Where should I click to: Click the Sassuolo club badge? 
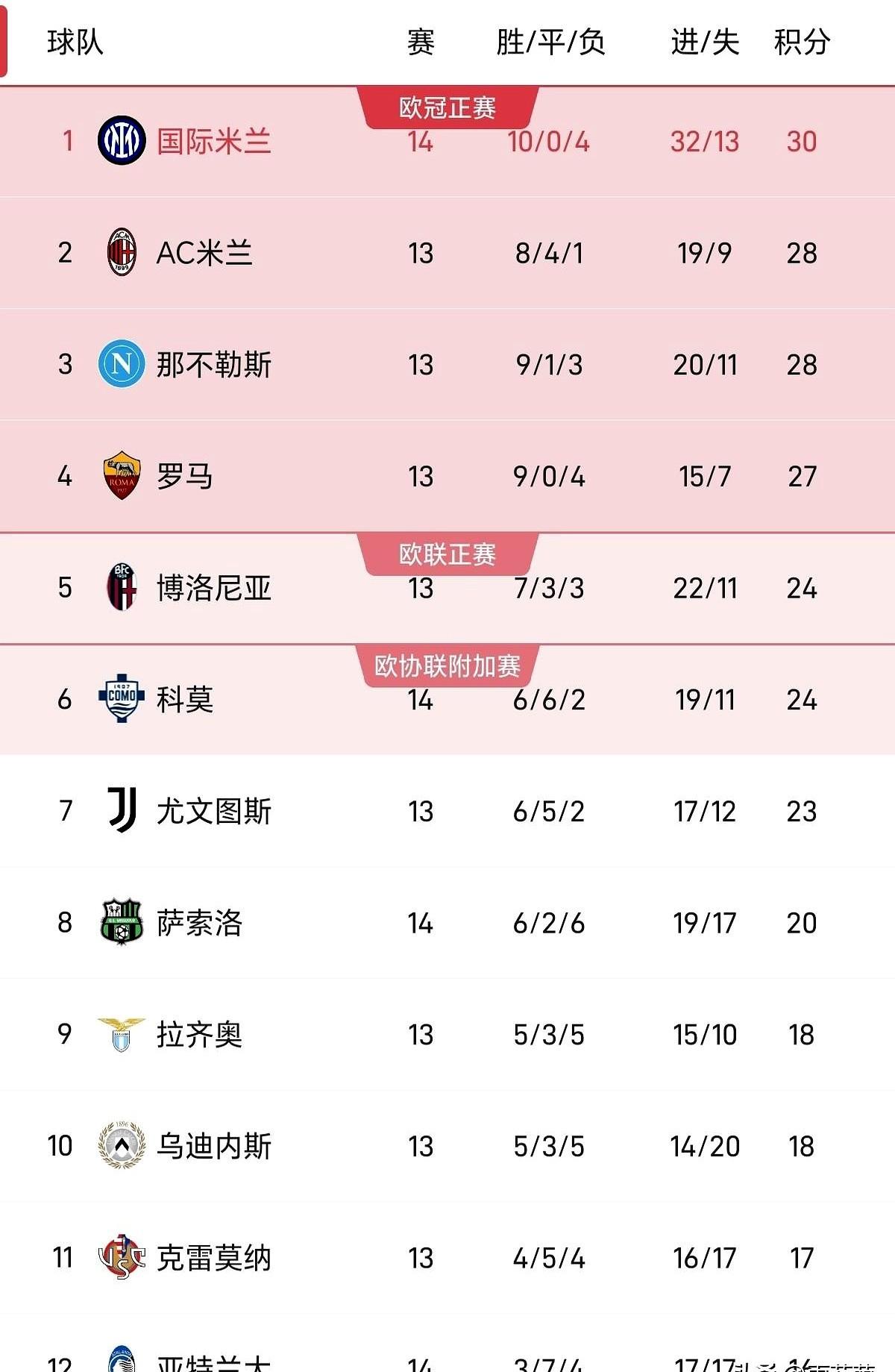point(122,923)
